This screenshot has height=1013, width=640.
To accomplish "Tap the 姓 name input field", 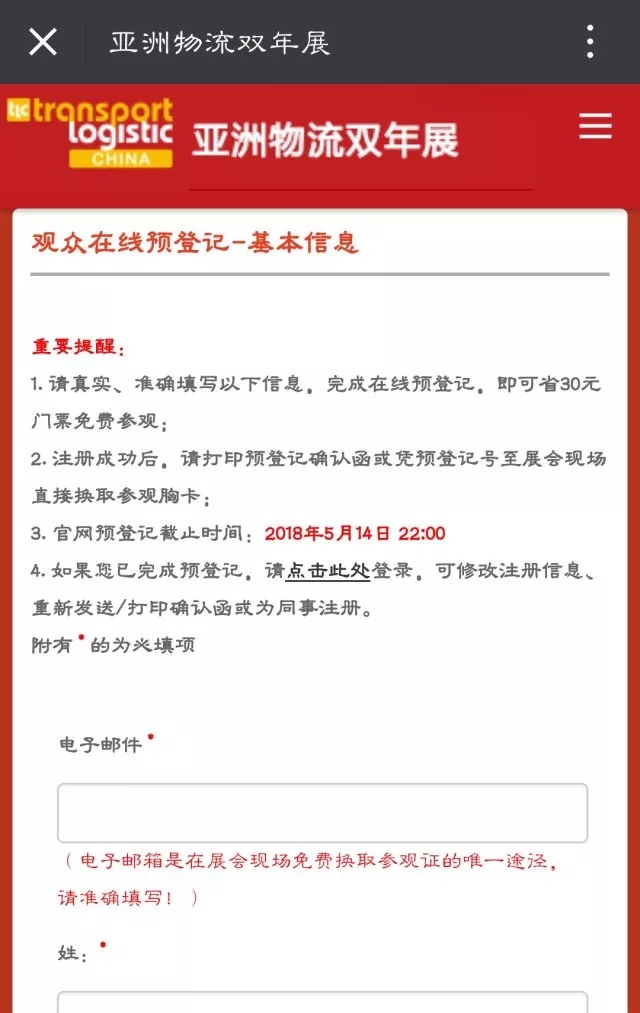I will (x=322, y=1002).
